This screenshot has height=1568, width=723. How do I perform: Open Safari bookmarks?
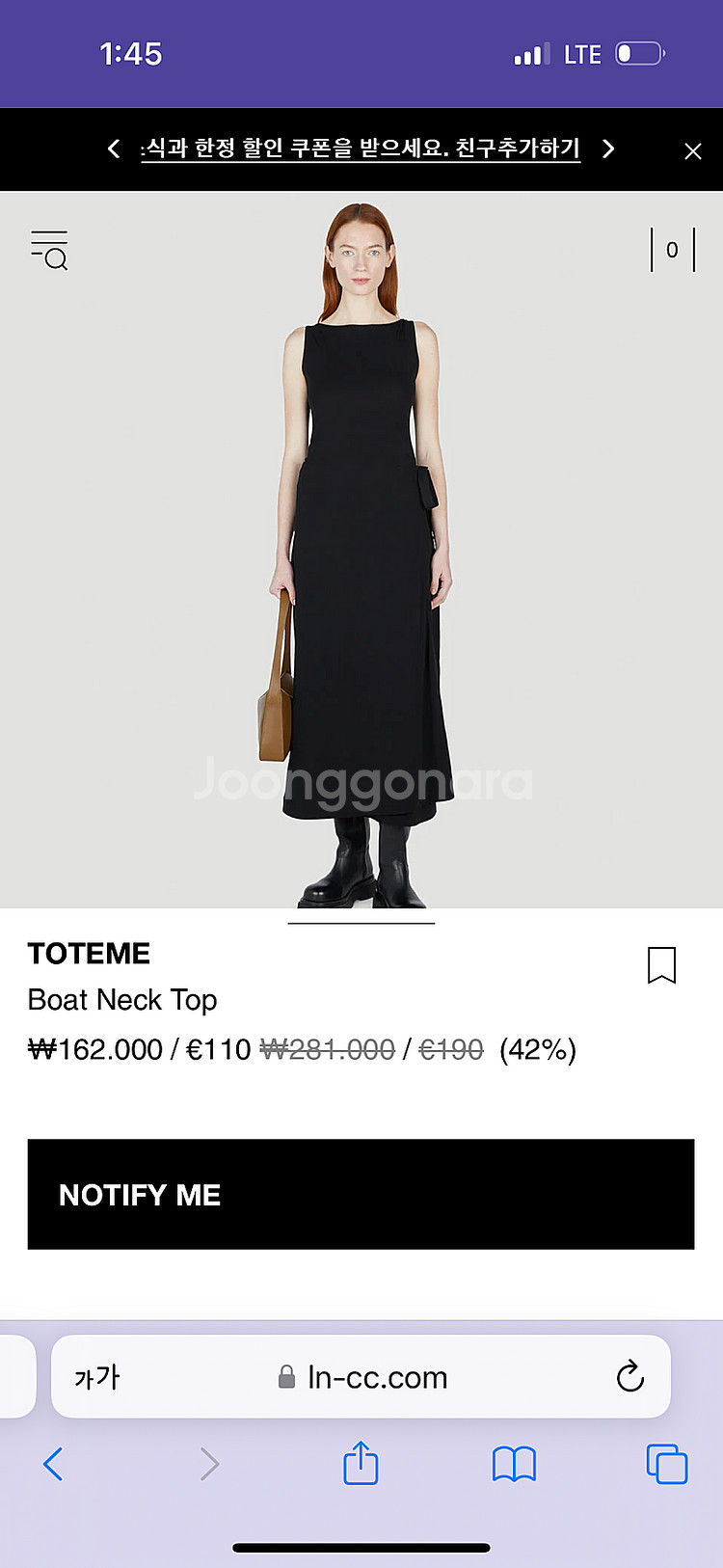point(514,1464)
